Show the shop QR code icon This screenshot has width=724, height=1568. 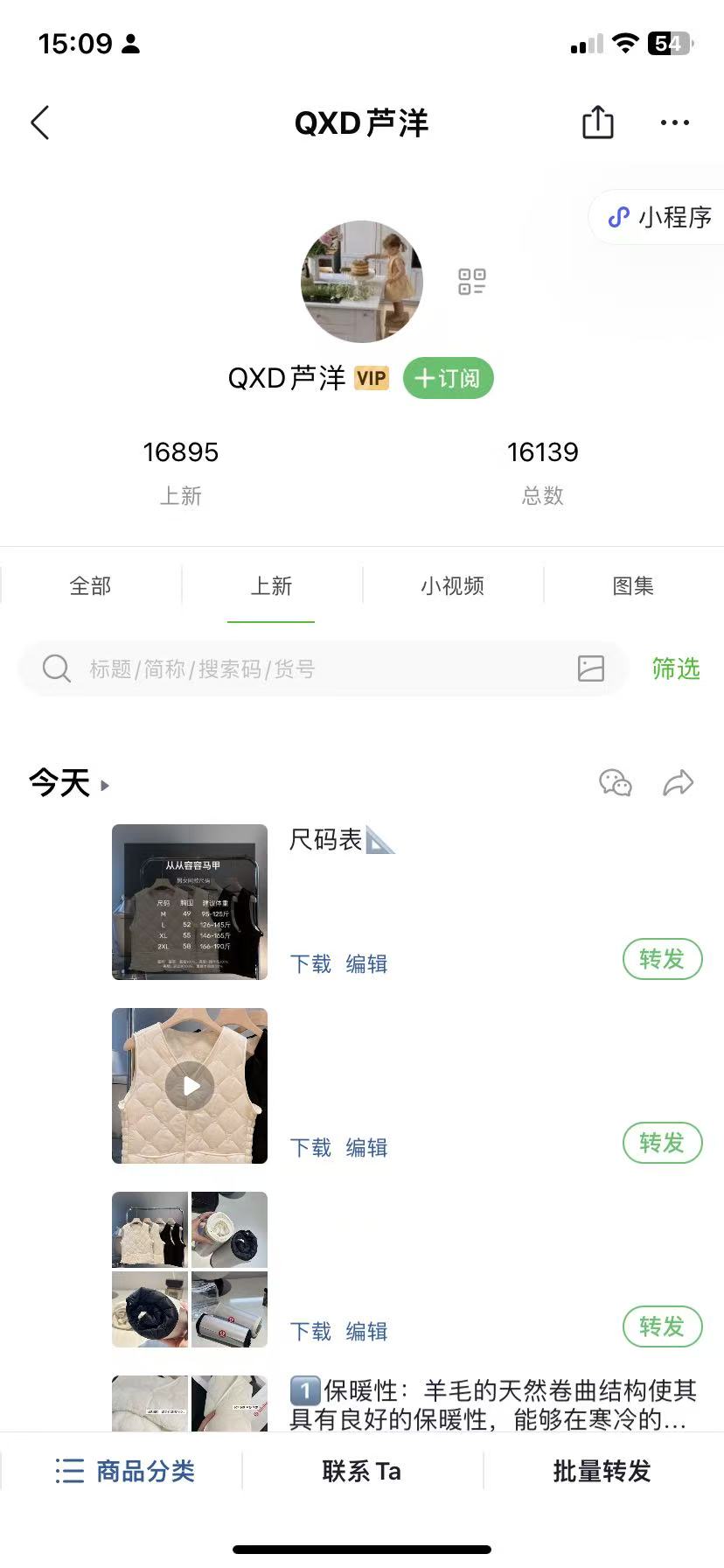click(472, 282)
